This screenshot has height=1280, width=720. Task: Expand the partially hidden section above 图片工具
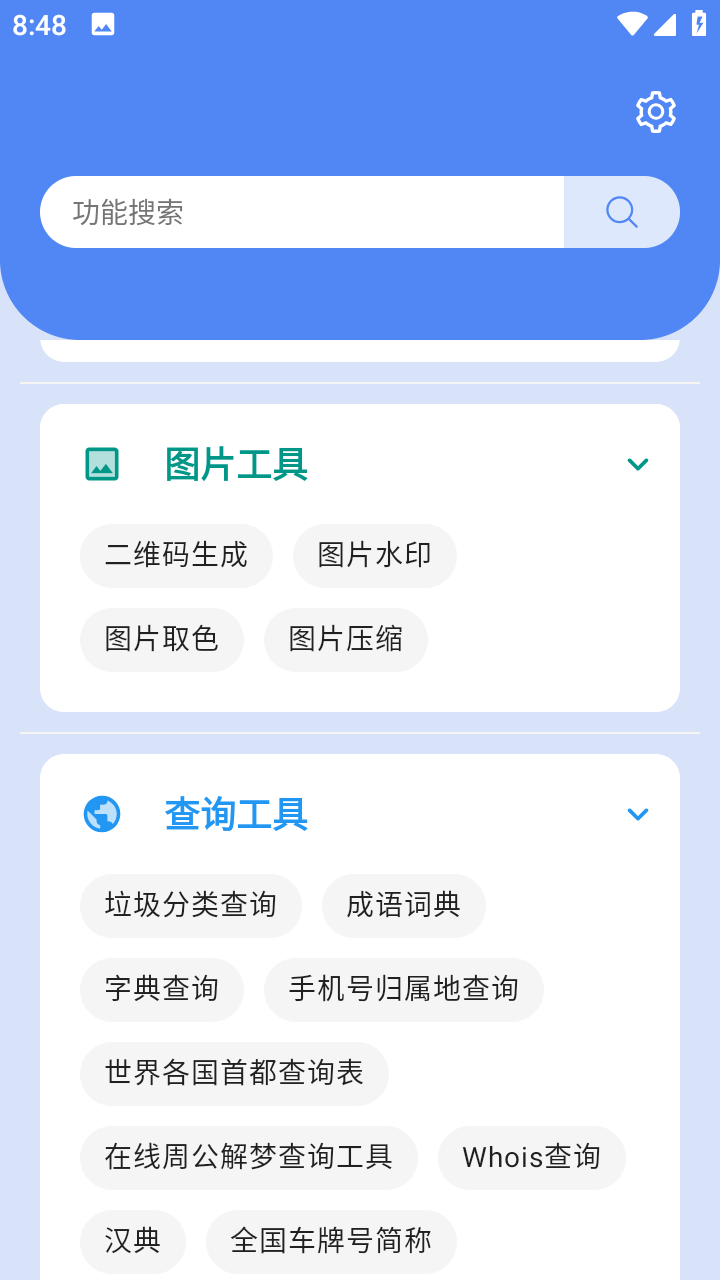[x=360, y=347]
